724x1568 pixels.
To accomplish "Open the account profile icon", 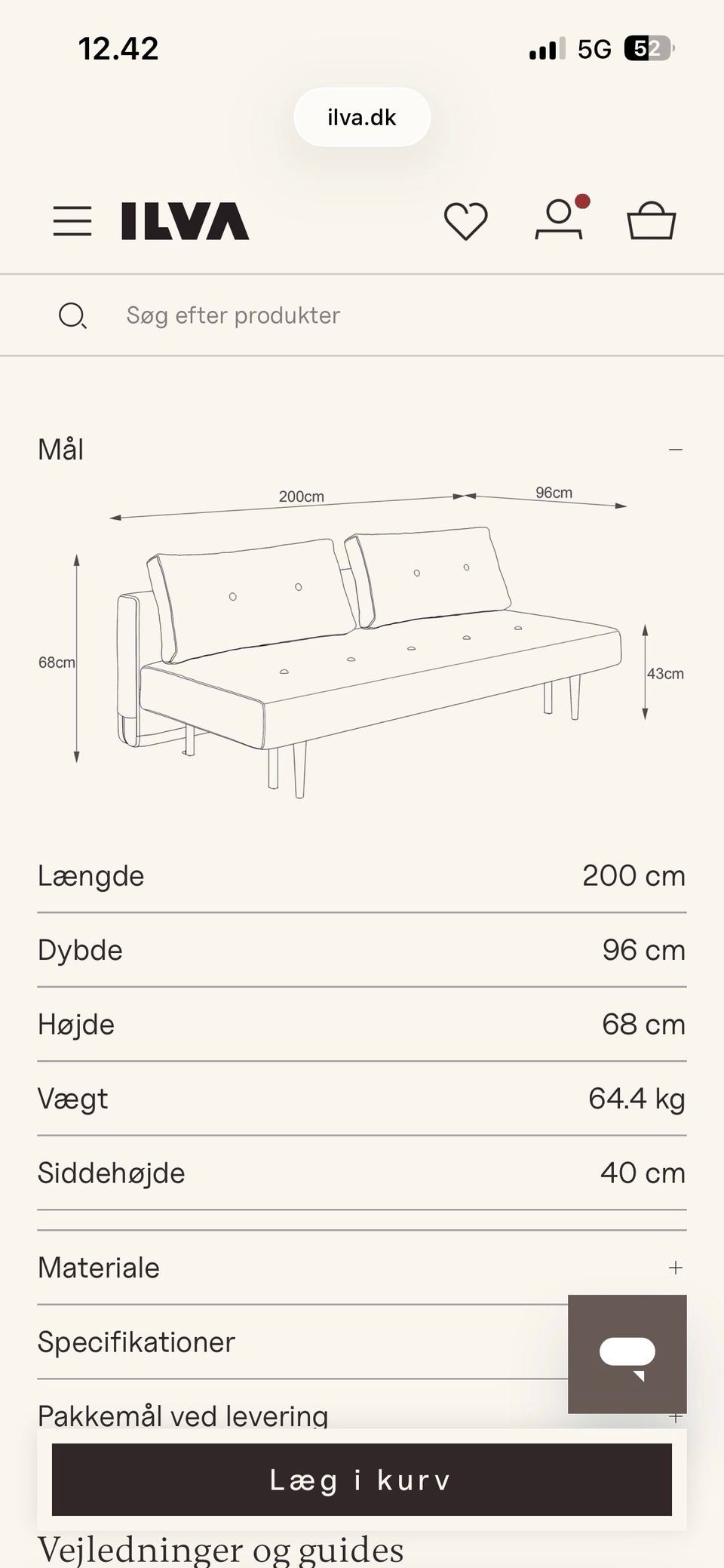I will 560,219.
